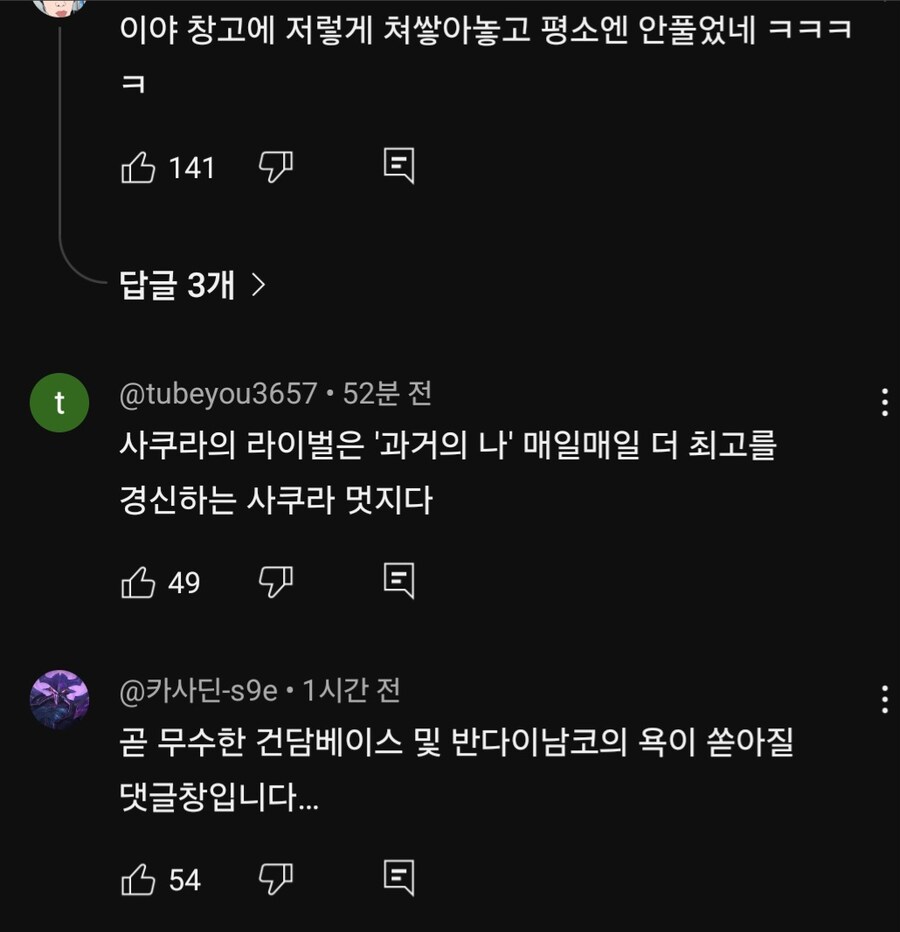Click the top comment author's avatar
This screenshot has height=932, width=900.
60,10
